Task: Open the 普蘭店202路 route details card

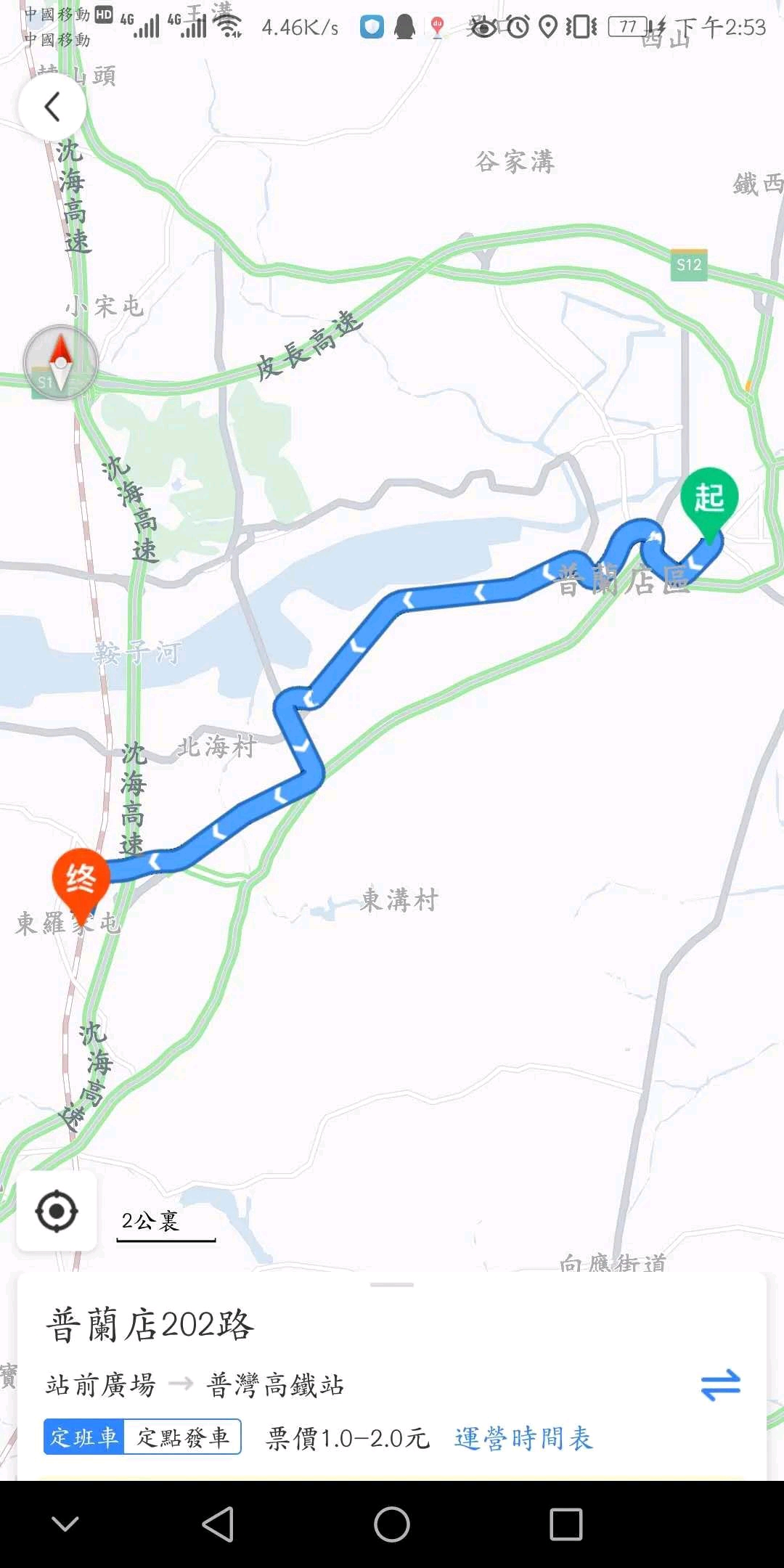Action: pos(150,1325)
